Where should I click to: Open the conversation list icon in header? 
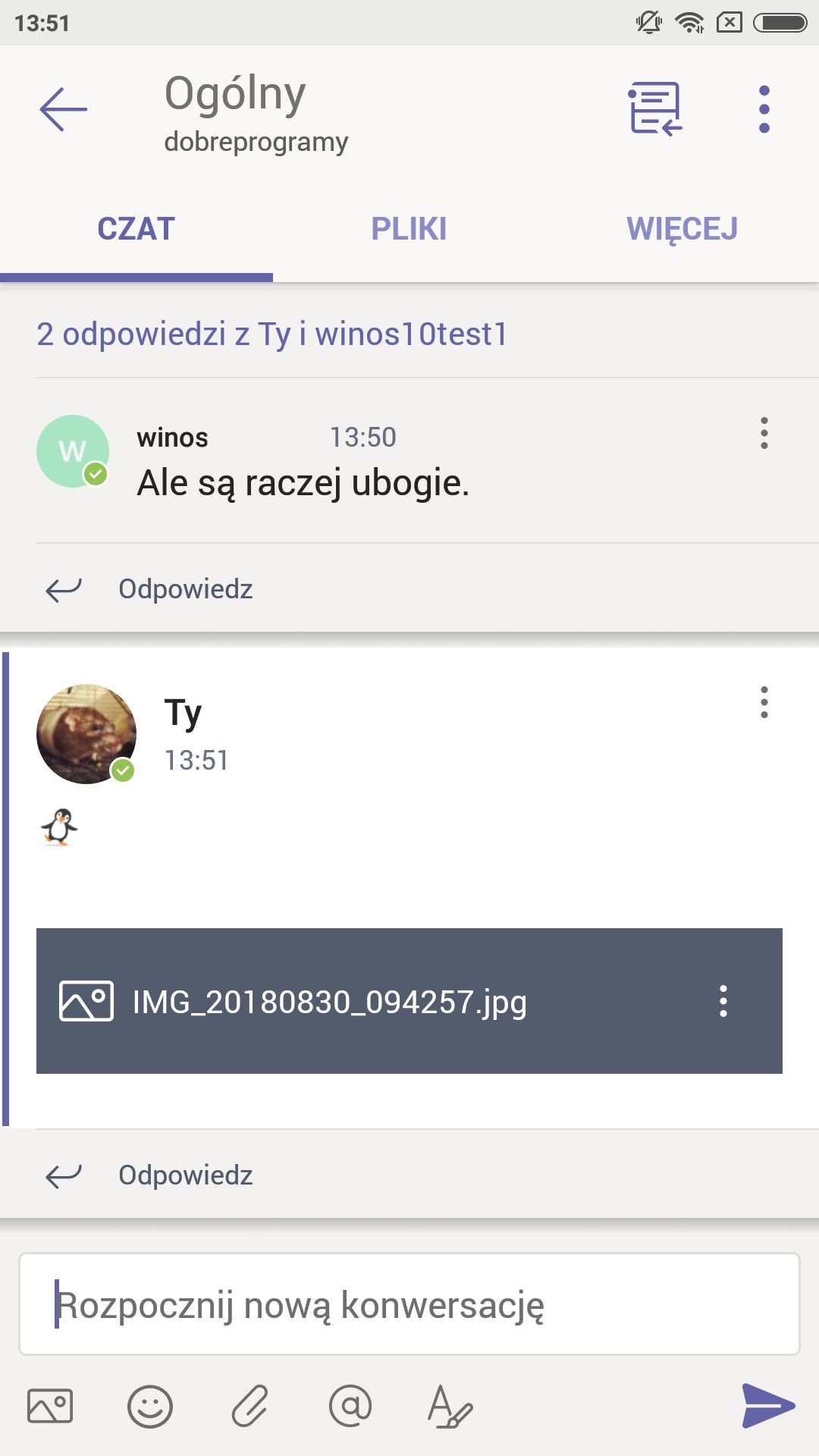point(655,109)
